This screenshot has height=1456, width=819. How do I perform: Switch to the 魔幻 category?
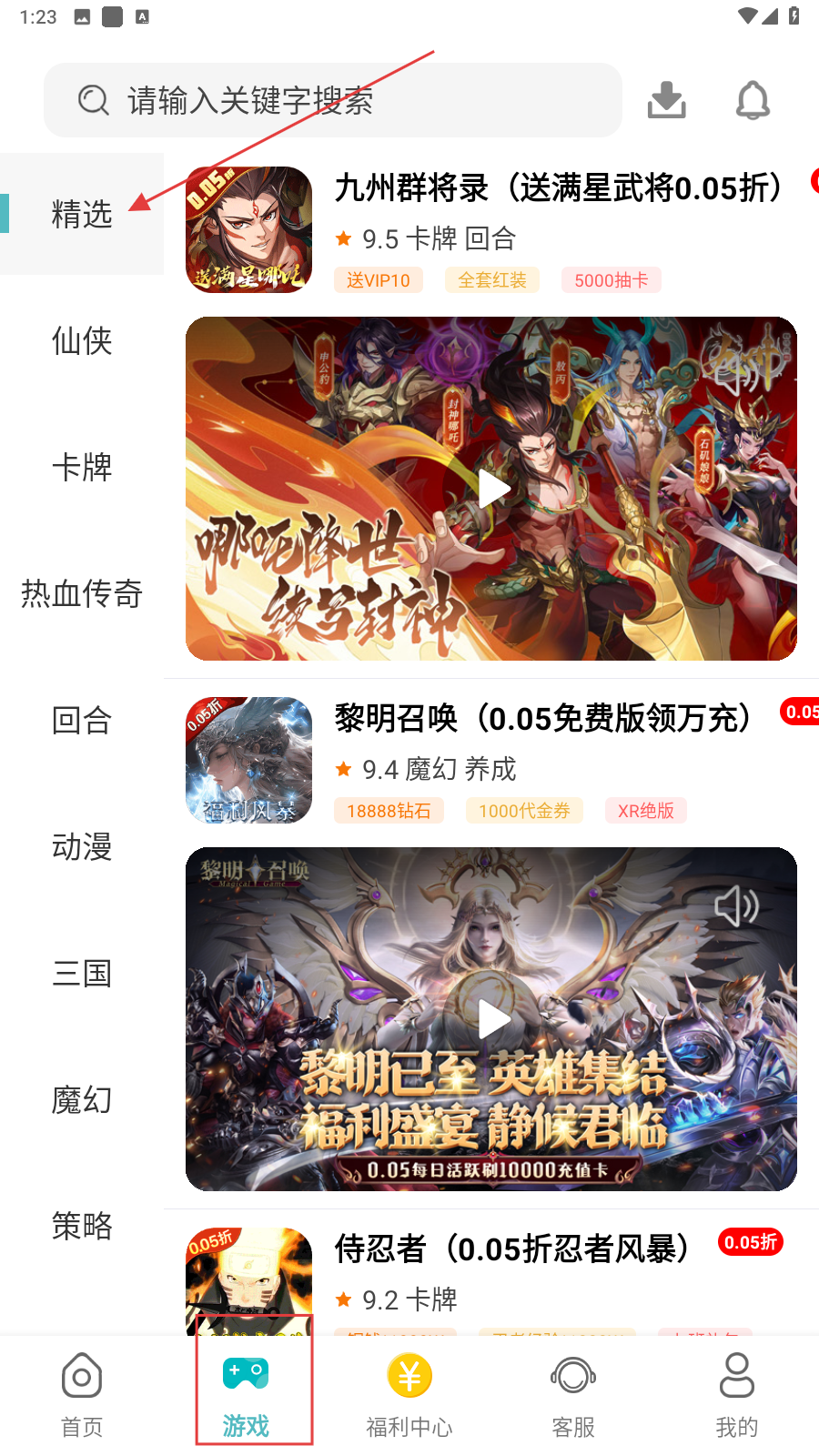pos(82,1099)
